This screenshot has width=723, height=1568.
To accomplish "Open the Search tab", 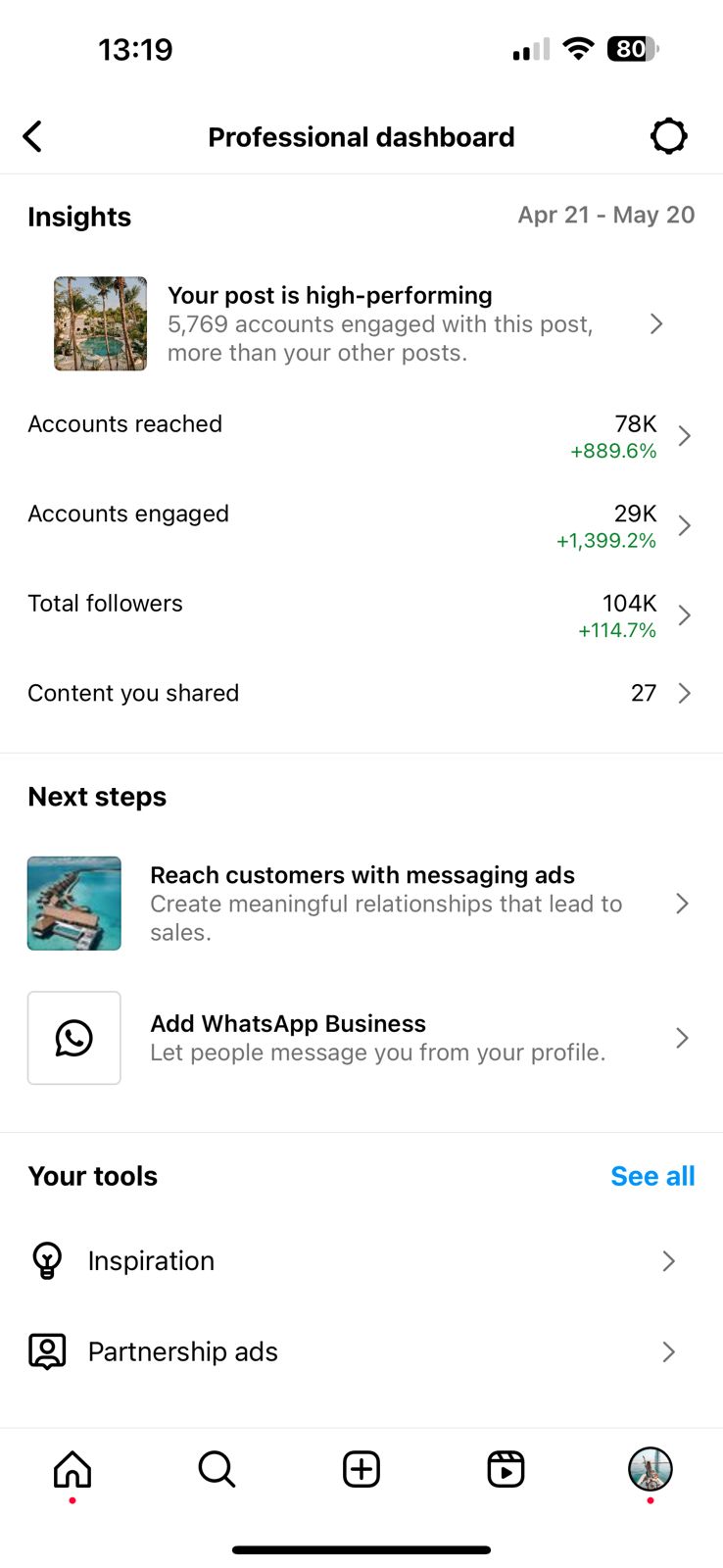I will point(217,1469).
